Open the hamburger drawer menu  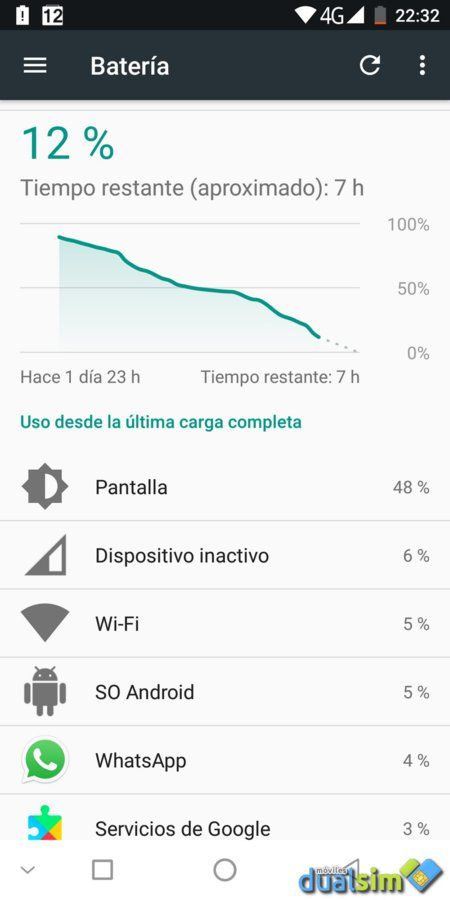(x=35, y=65)
